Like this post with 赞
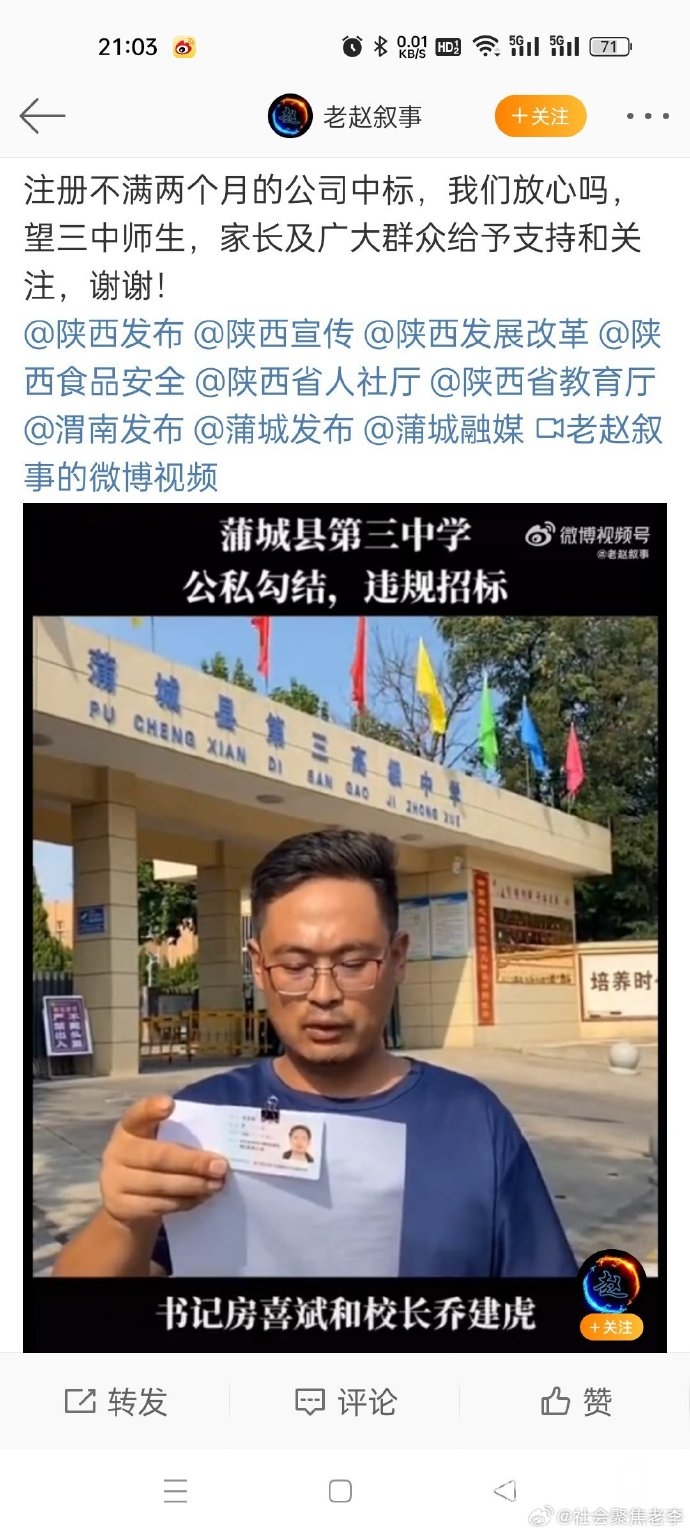 pos(575,1401)
